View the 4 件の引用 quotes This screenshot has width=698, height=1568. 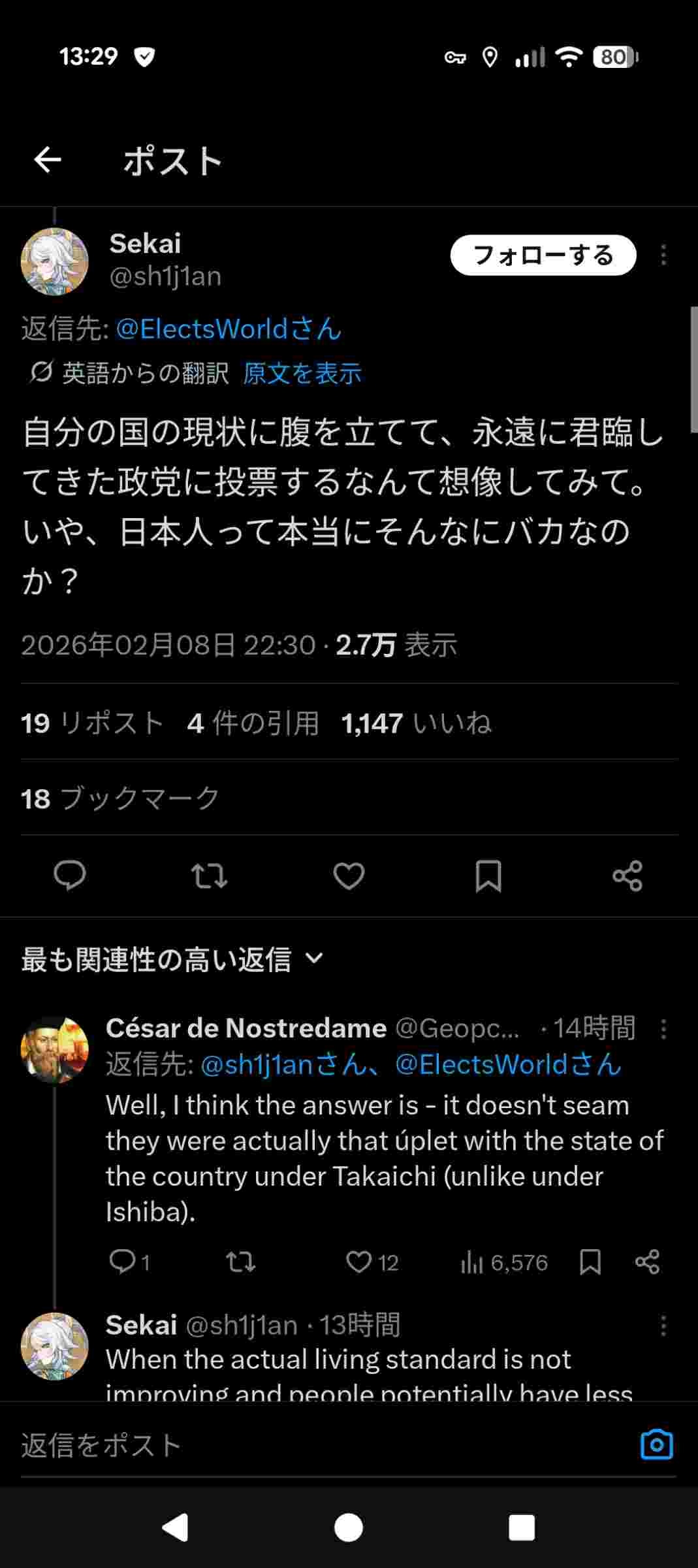point(253,723)
